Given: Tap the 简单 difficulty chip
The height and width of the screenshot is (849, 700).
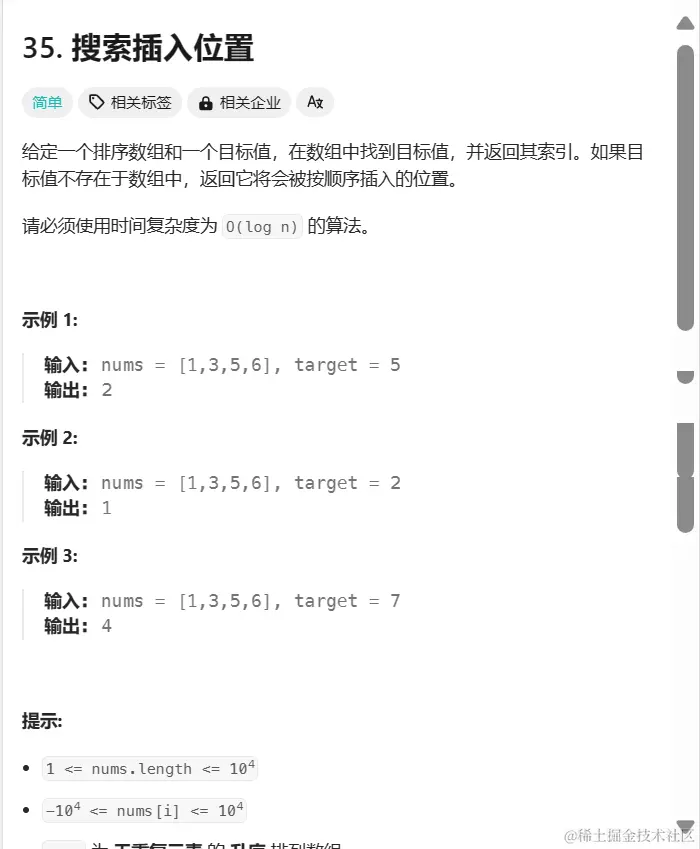Looking at the screenshot, I should (47, 102).
